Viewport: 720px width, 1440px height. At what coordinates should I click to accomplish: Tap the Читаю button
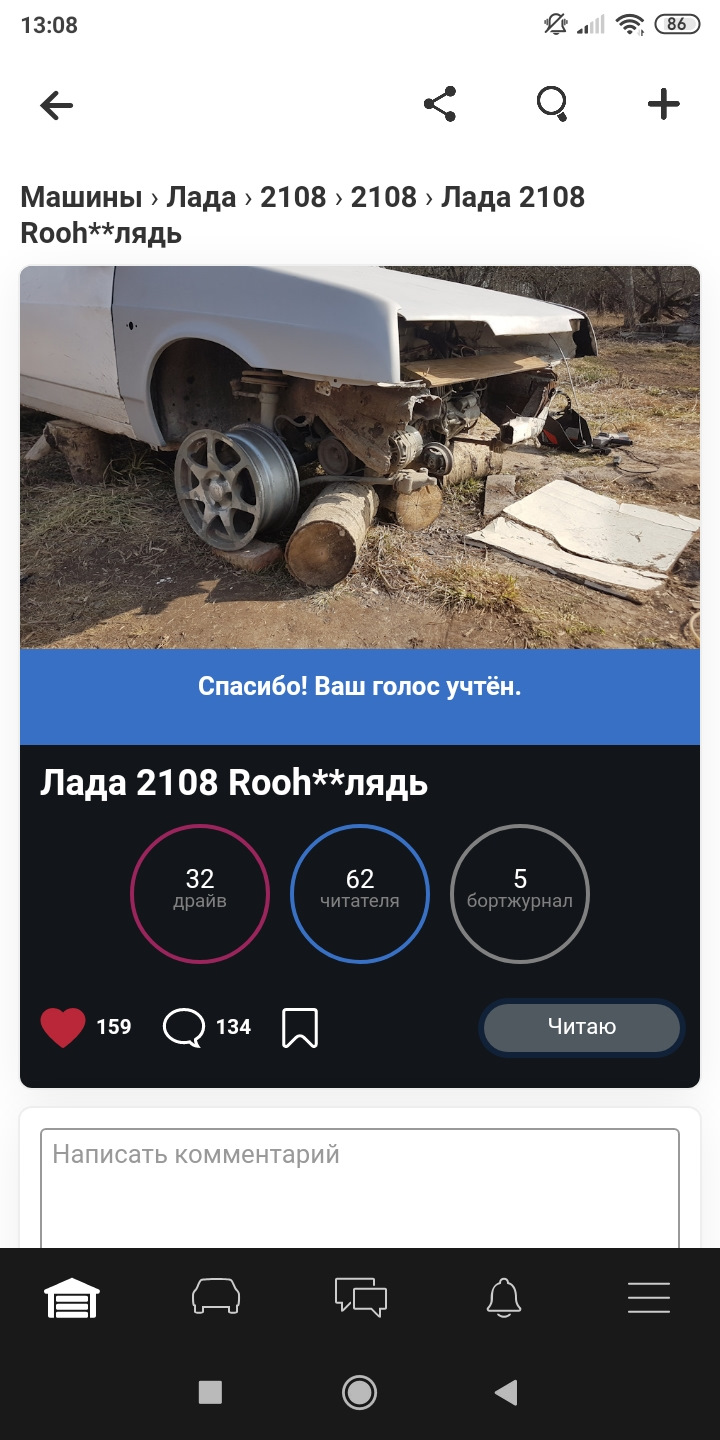click(582, 1027)
